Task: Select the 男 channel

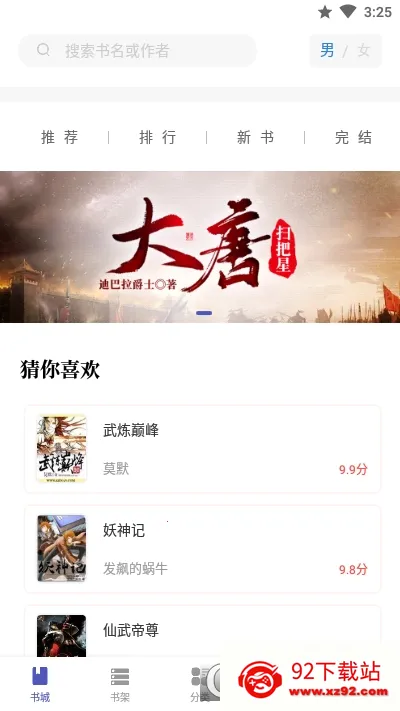Action: coord(327,50)
